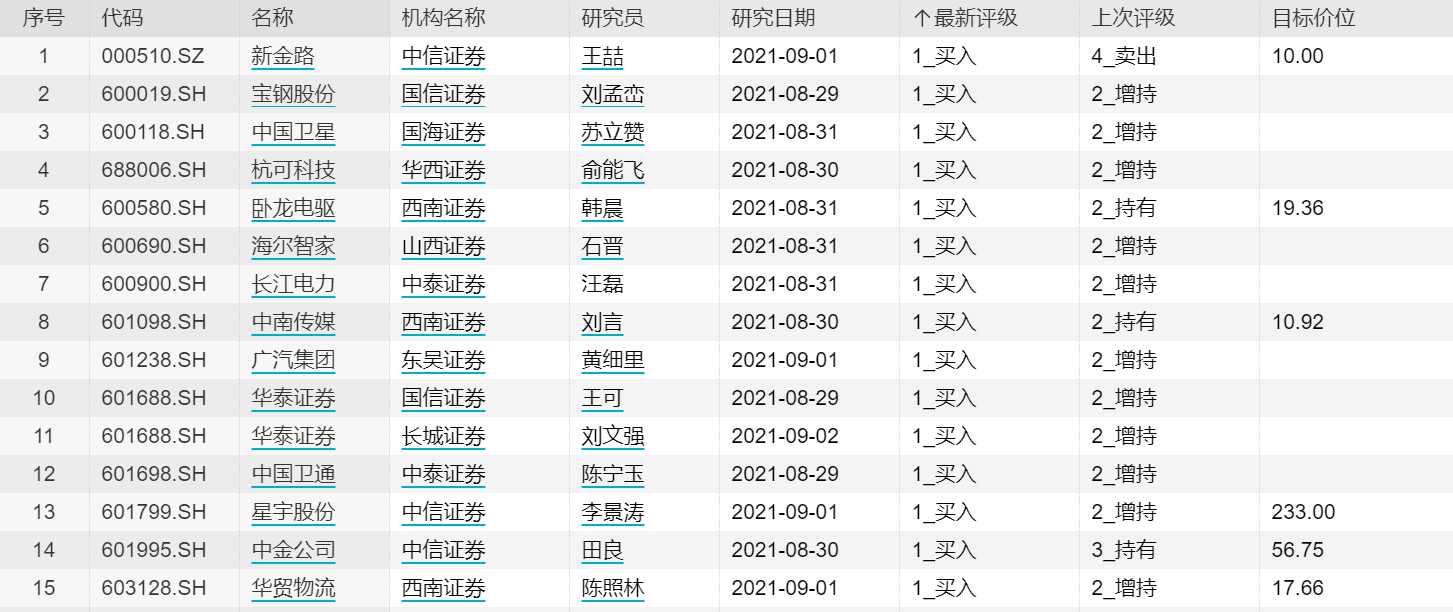
Task: Open stock 新金路
Action: [x=283, y=57]
